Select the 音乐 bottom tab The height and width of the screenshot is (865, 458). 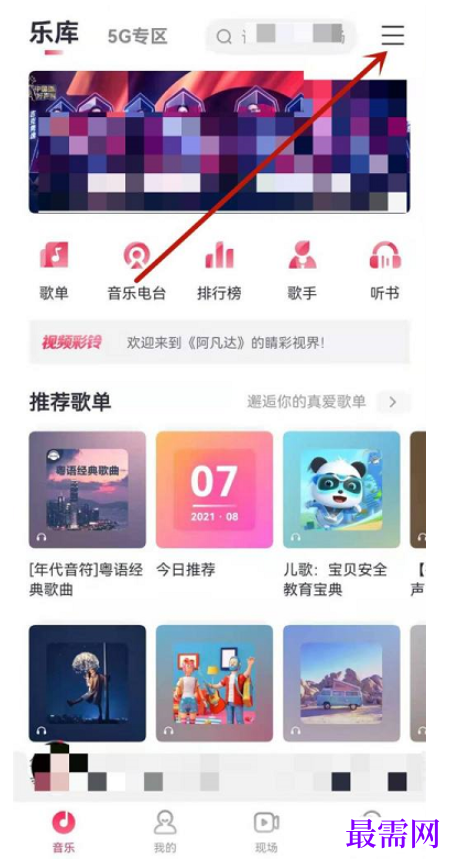pos(63,831)
